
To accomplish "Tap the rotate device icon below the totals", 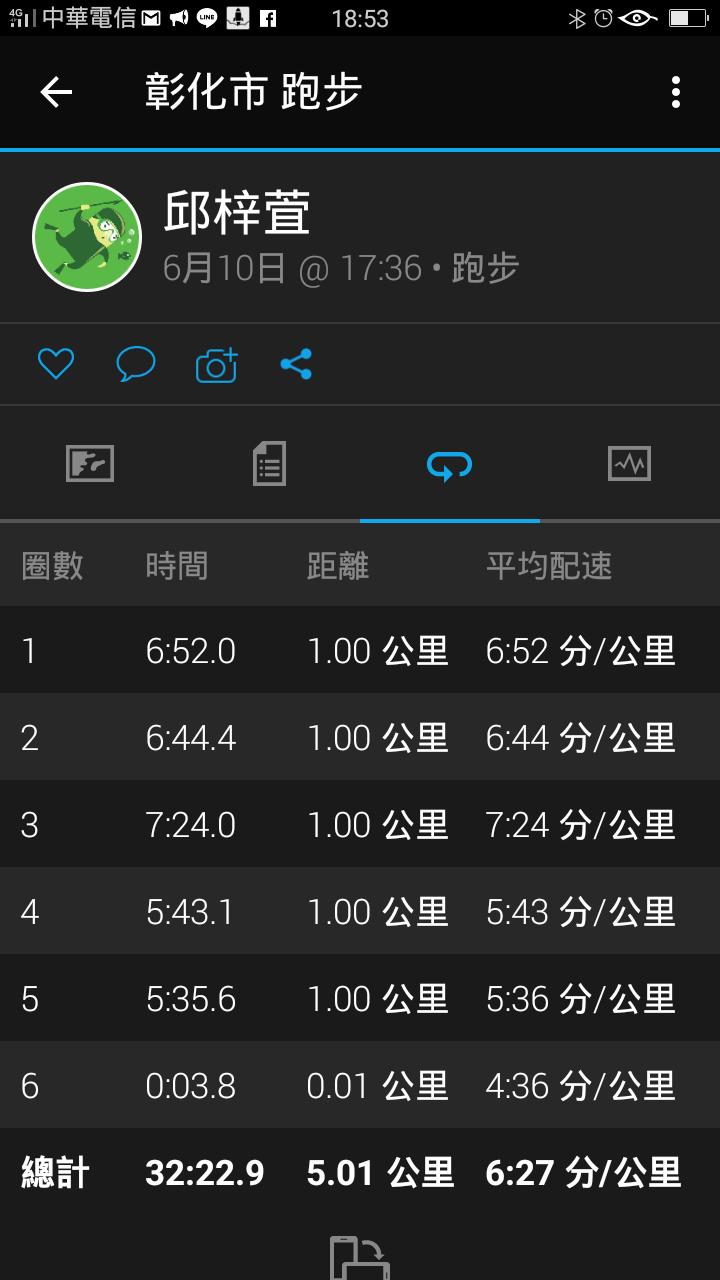I will pyautogui.click(x=359, y=1257).
